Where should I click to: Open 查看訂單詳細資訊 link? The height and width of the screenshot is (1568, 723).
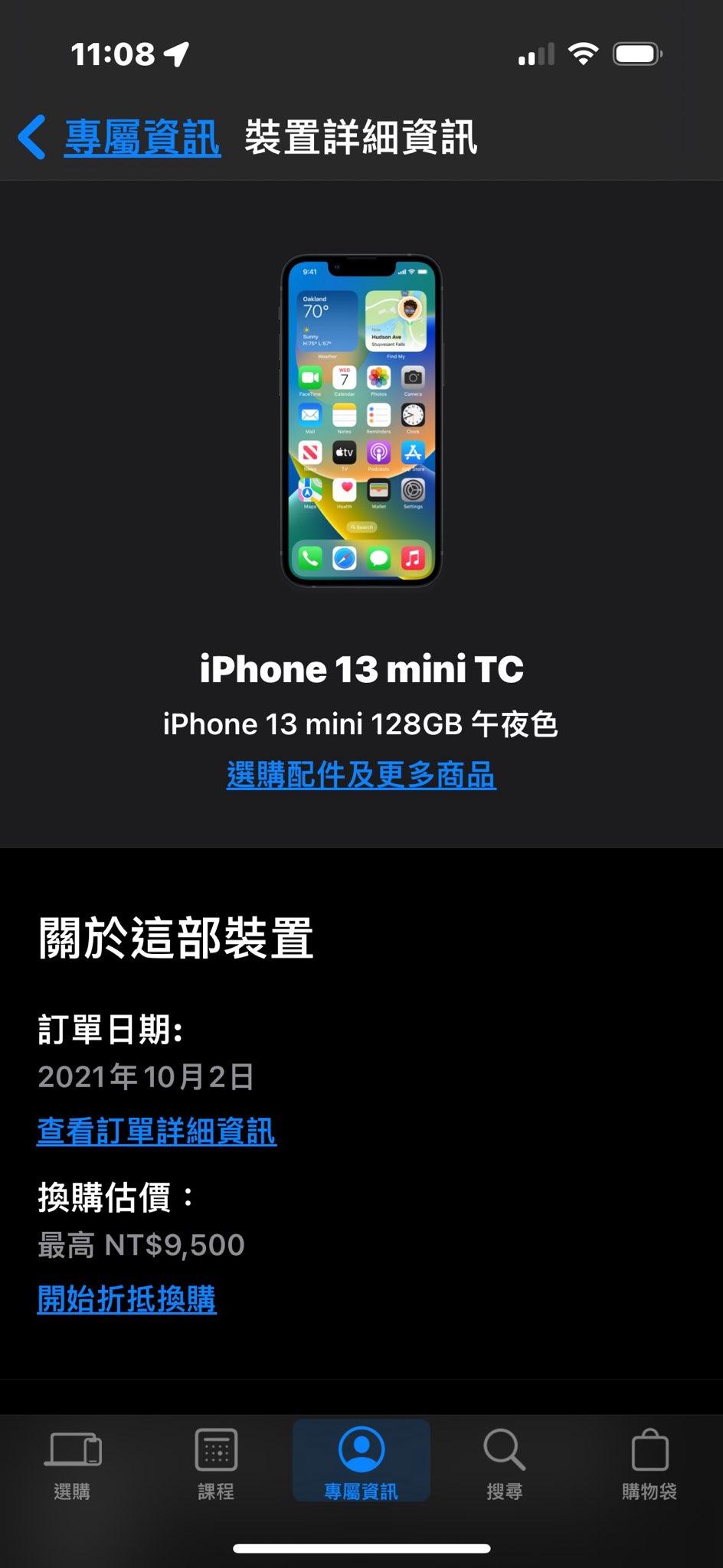tap(156, 1131)
